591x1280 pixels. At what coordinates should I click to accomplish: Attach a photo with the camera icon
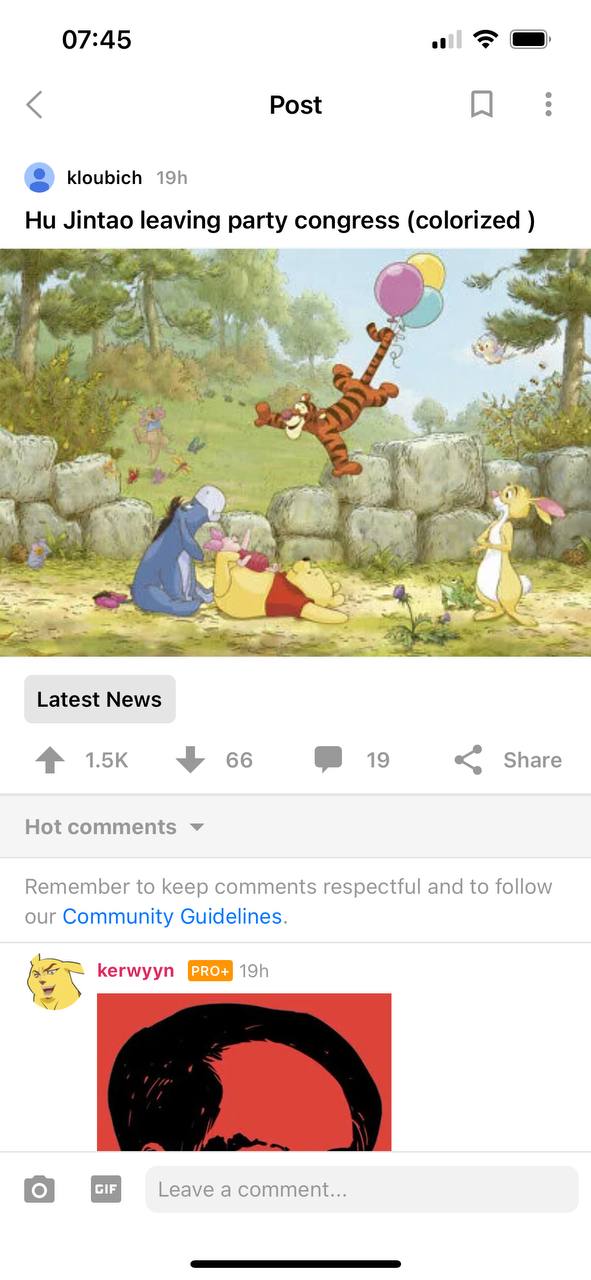(x=39, y=1189)
